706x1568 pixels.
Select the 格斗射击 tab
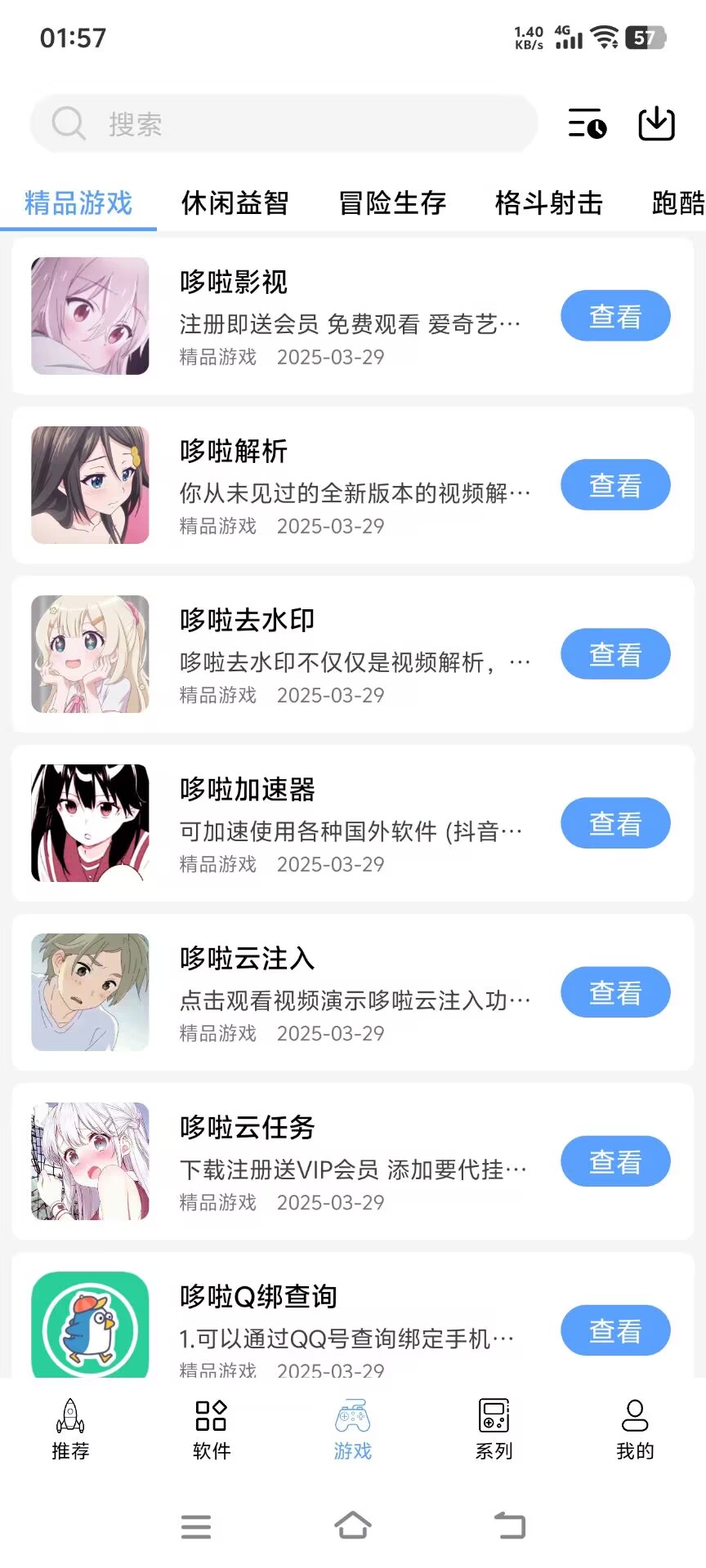click(548, 203)
